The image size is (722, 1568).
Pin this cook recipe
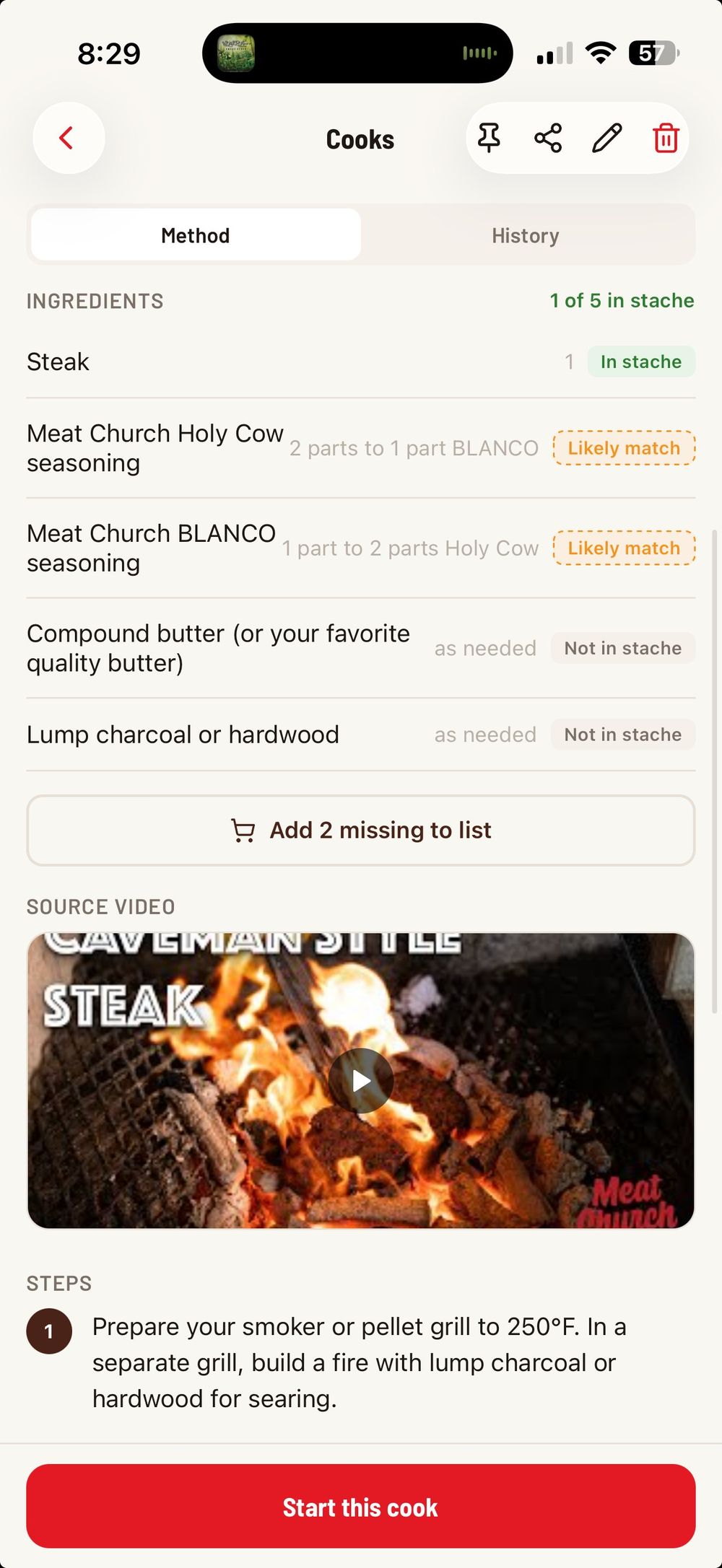[x=489, y=138]
